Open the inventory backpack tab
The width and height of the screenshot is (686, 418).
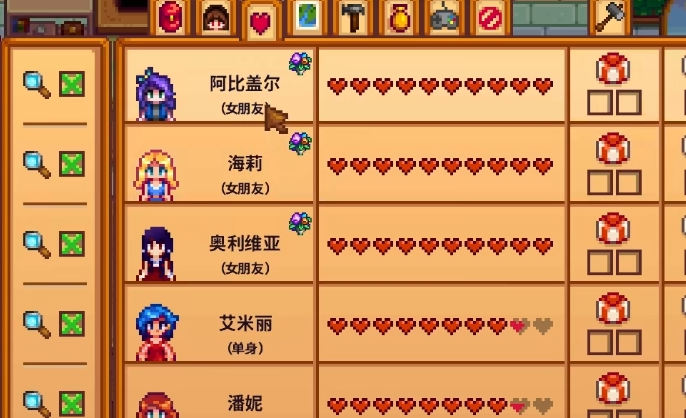tap(172, 17)
